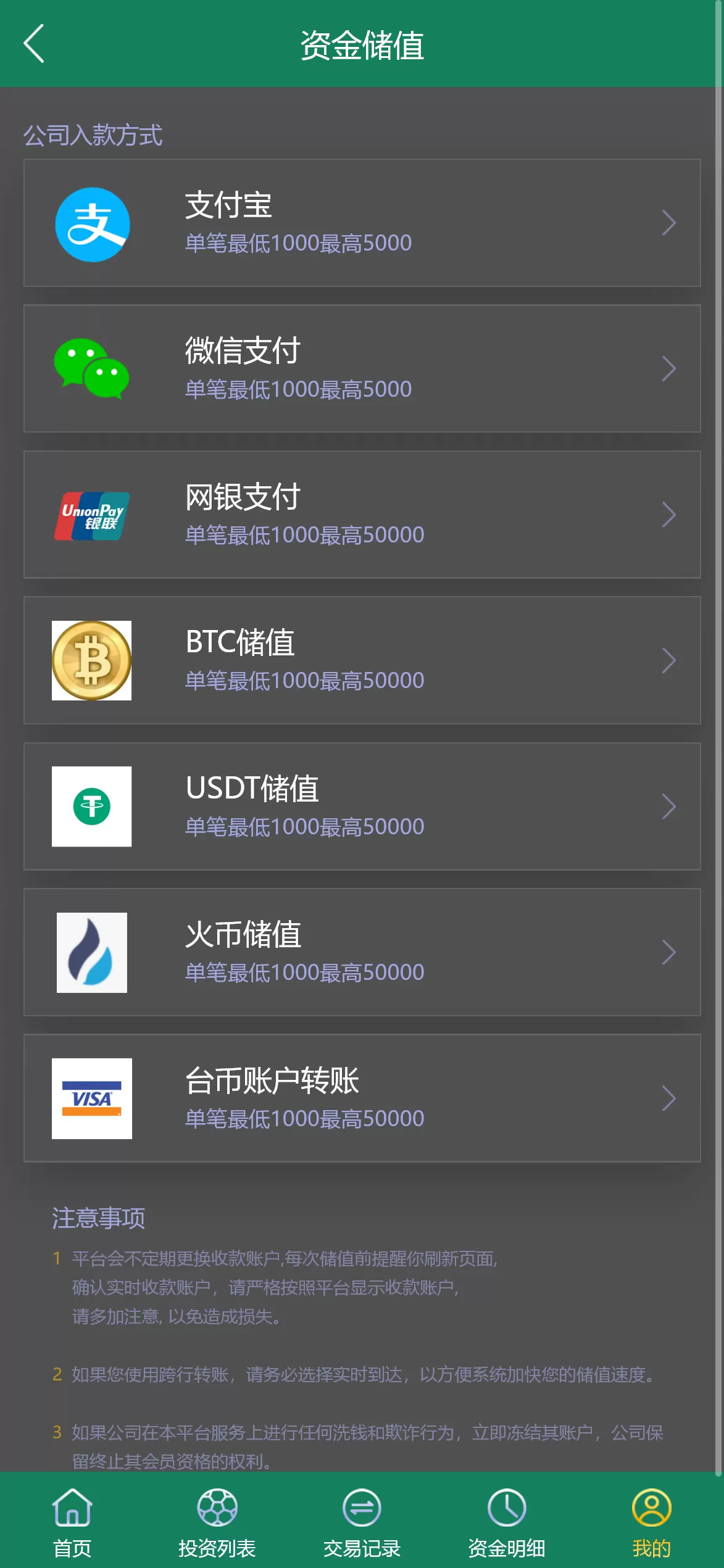Select the 微信支付 deposit row
The image size is (724, 1568).
click(x=362, y=369)
